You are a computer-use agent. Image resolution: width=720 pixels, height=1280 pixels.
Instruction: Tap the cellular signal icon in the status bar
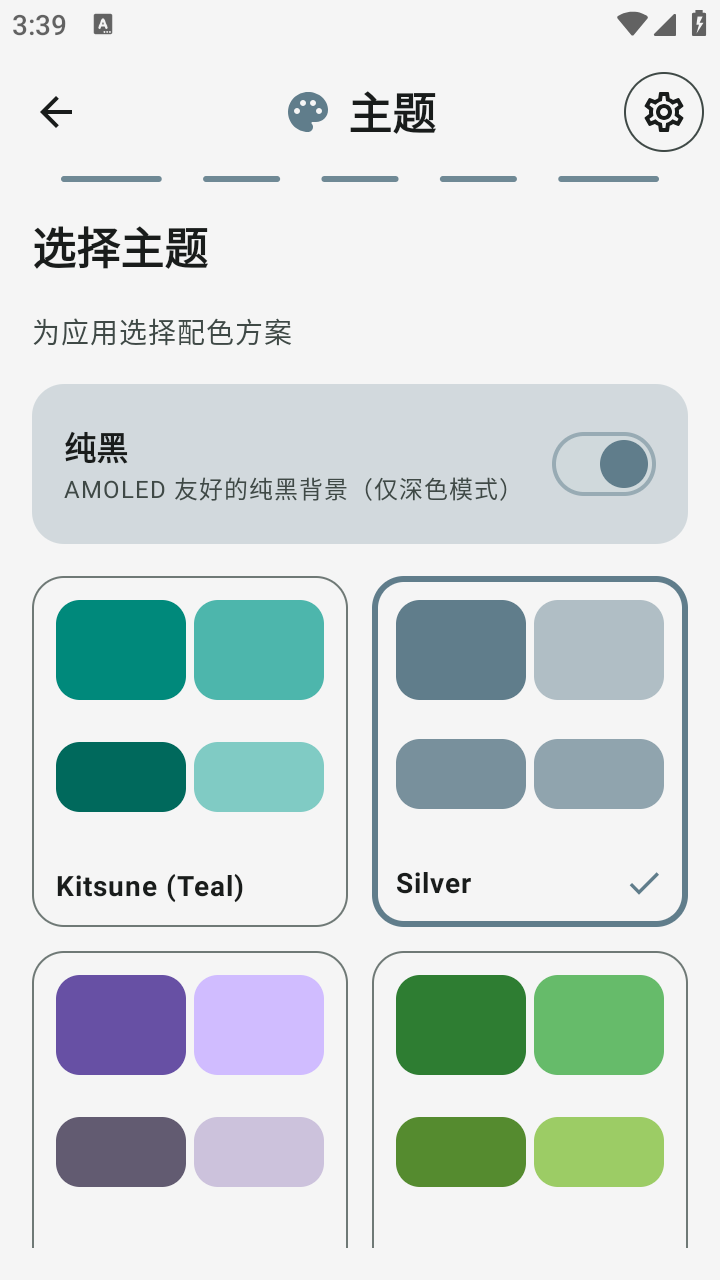click(665, 25)
